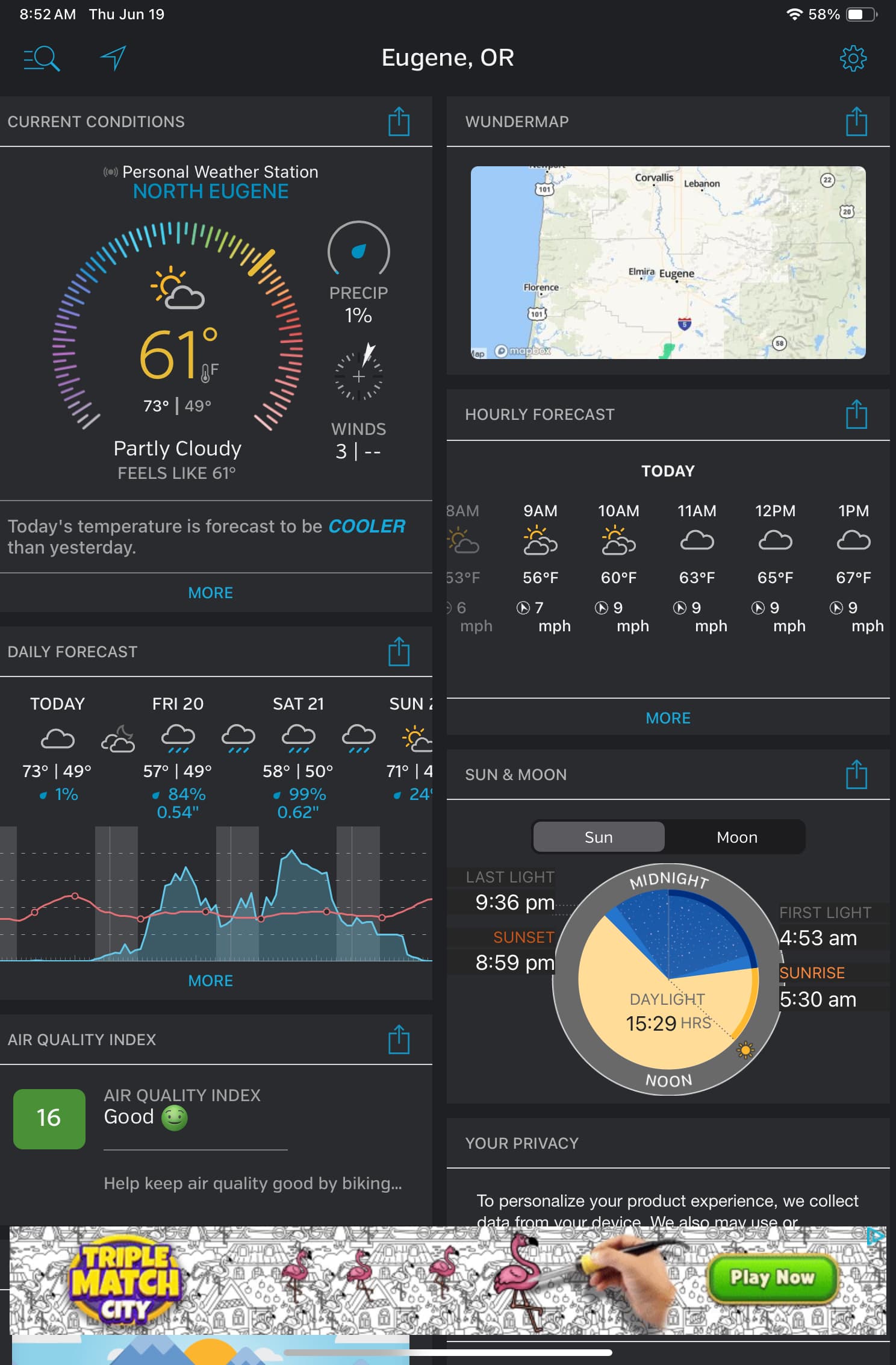Use current location arrow
The width and height of the screenshot is (896, 1365).
[x=113, y=58]
